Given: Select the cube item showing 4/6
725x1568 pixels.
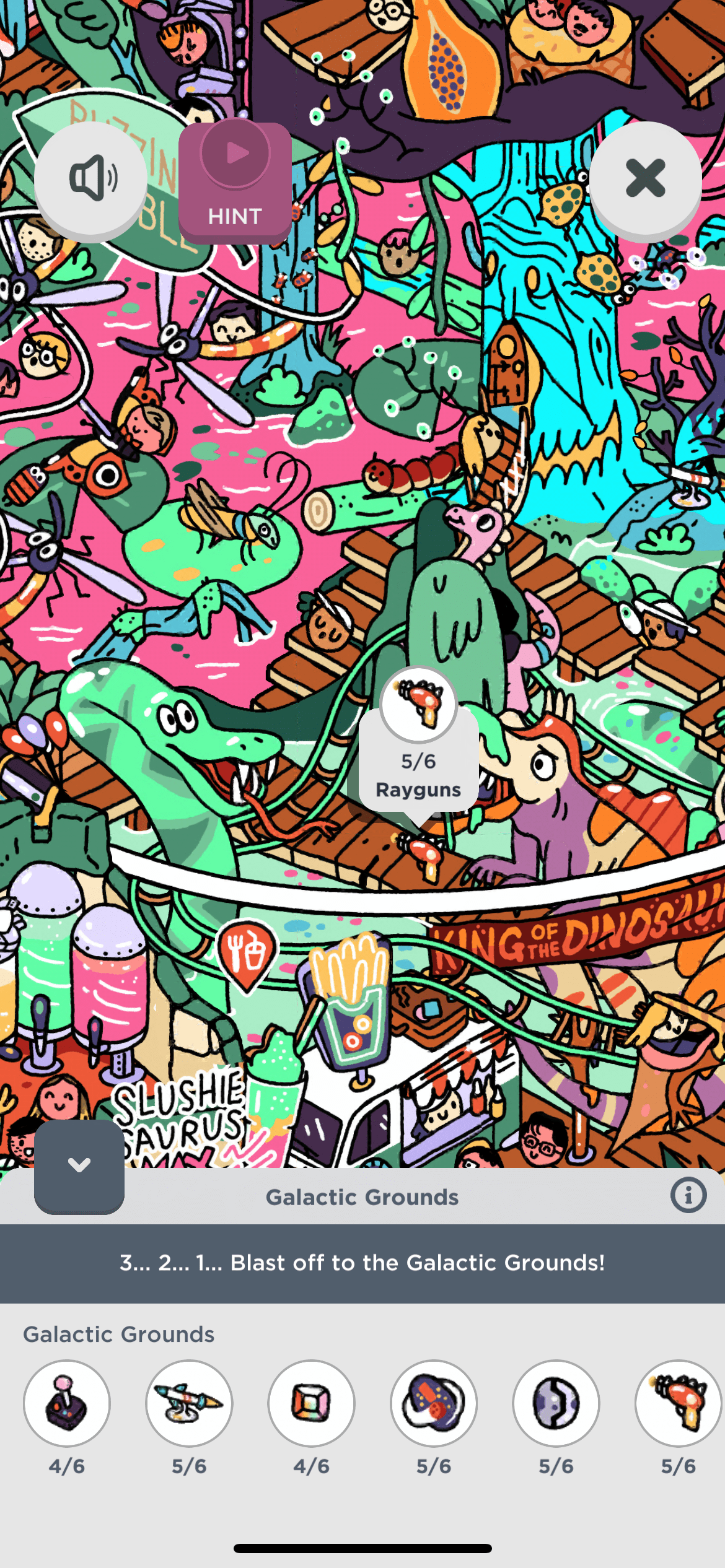Looking at the screenshot, I should point(311,1403).
